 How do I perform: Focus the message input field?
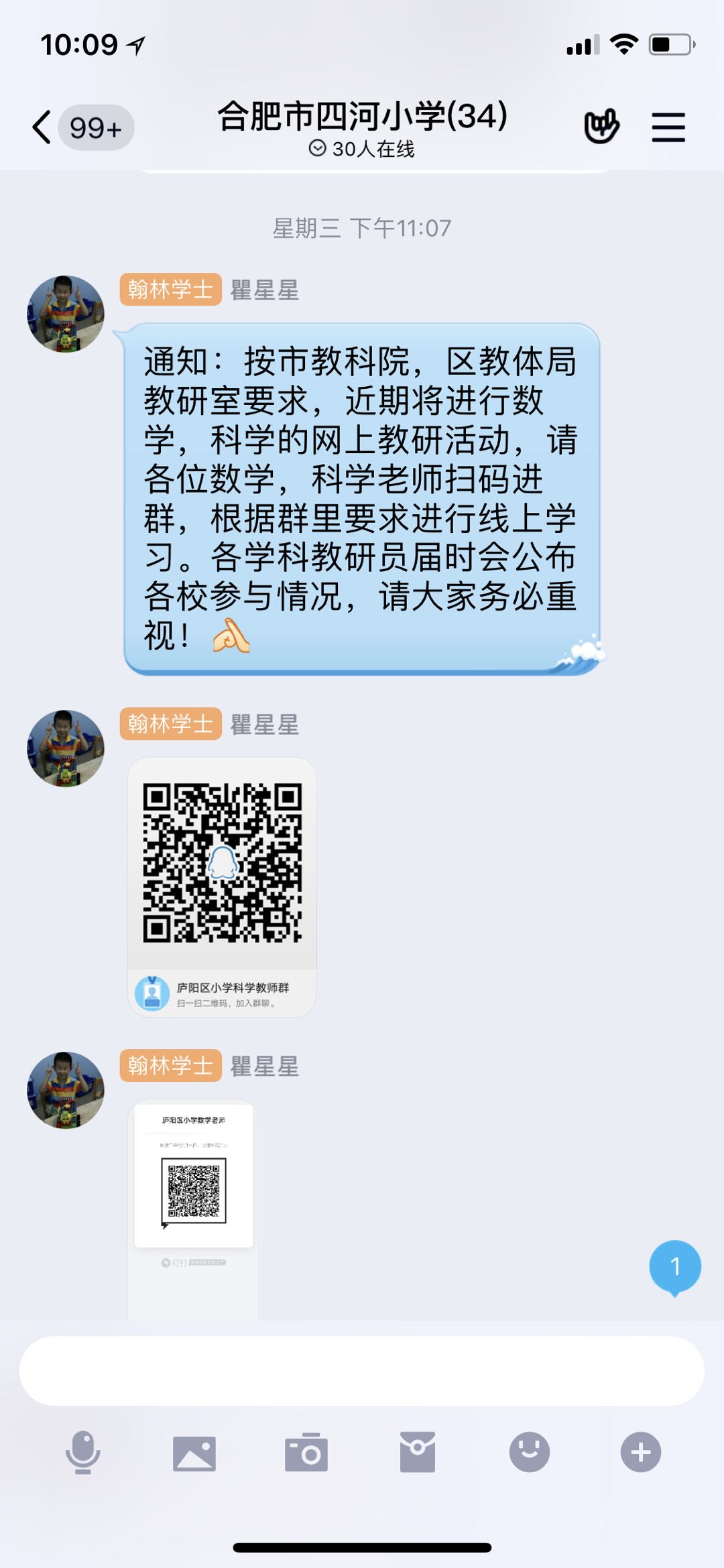362,1372
